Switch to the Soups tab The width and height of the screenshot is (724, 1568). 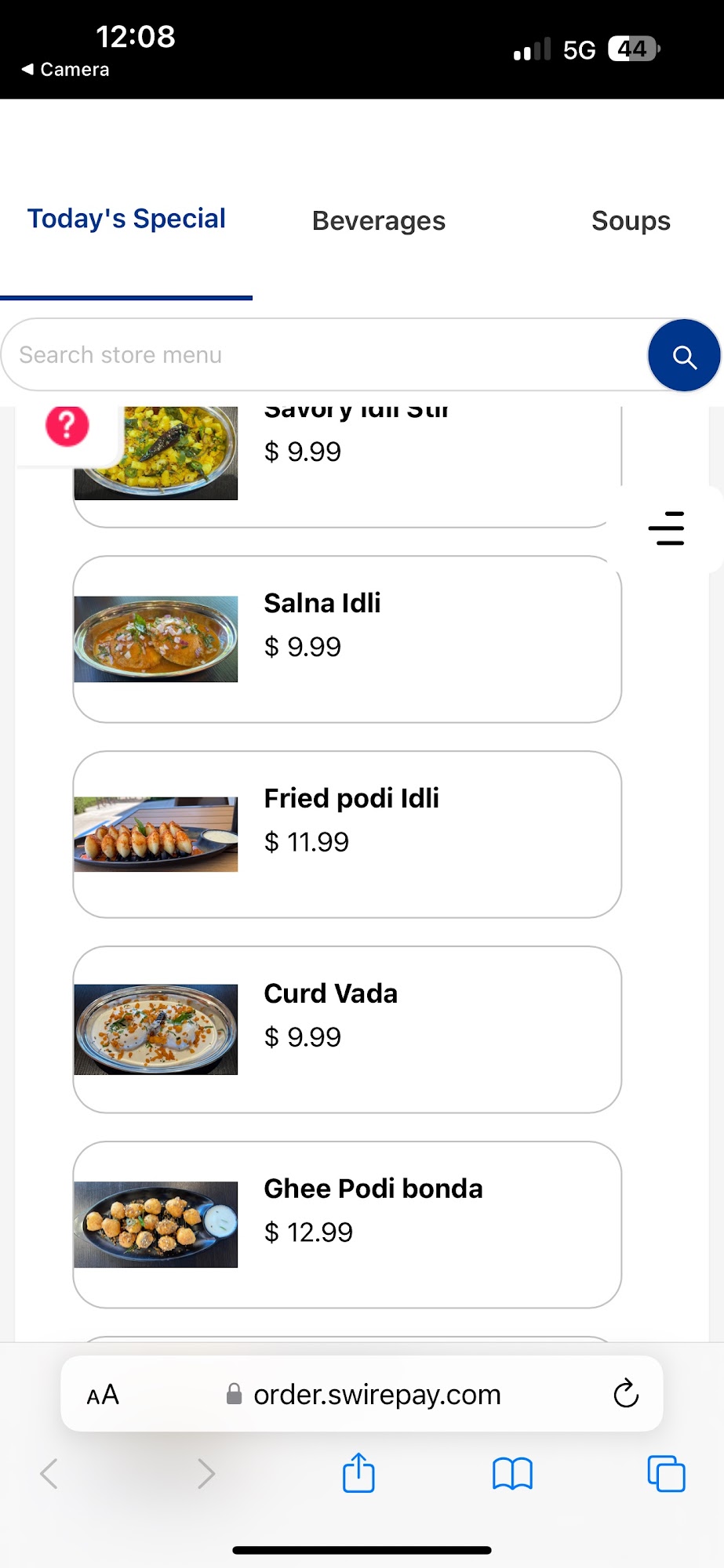tap(631, 221)
